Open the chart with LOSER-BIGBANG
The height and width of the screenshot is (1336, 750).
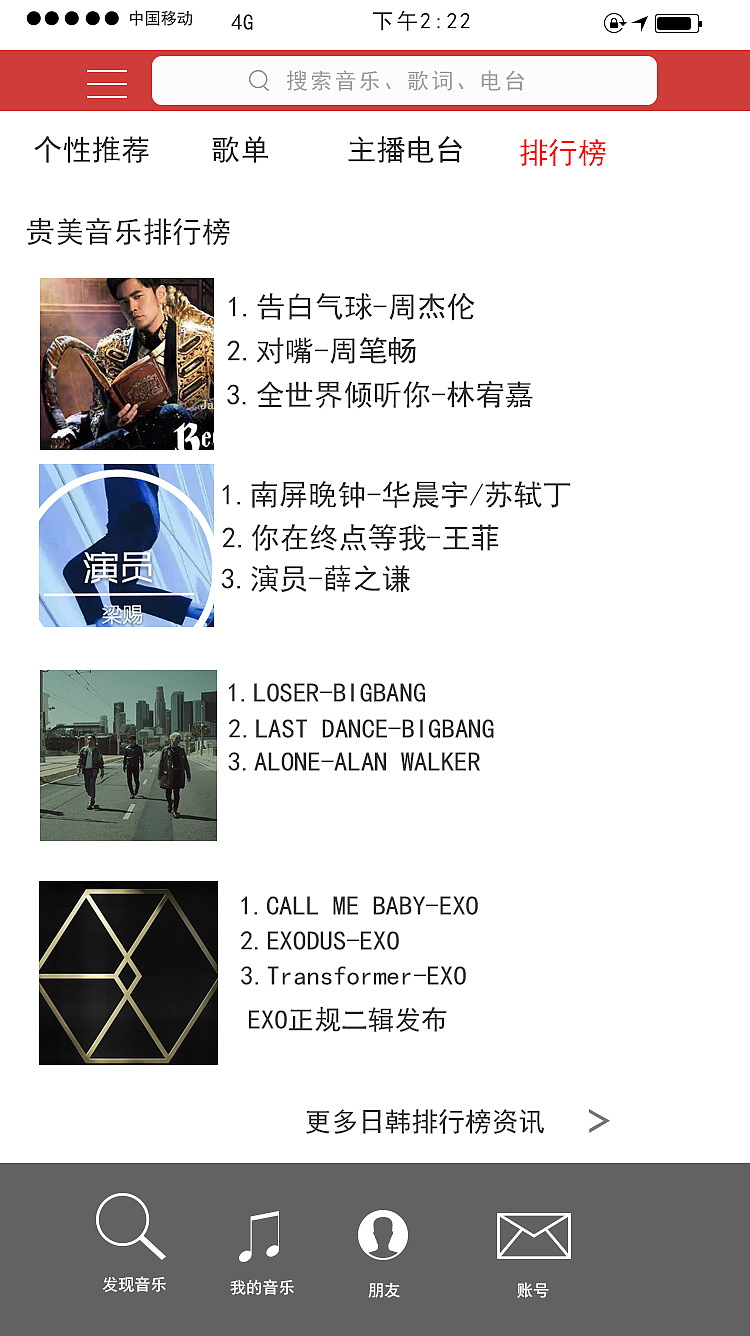(x=129, y=755)
